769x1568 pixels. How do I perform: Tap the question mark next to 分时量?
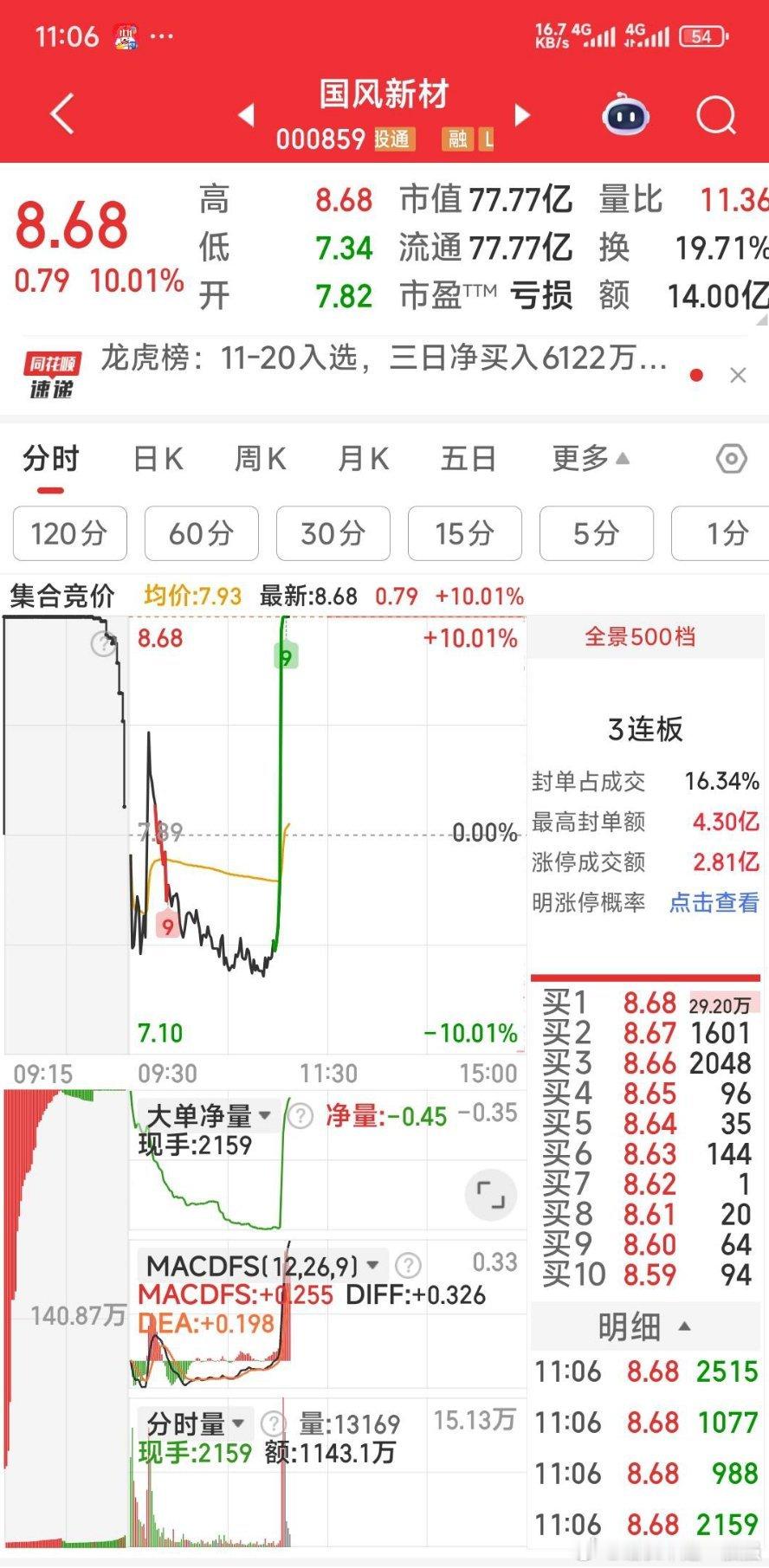(275, 1422)
